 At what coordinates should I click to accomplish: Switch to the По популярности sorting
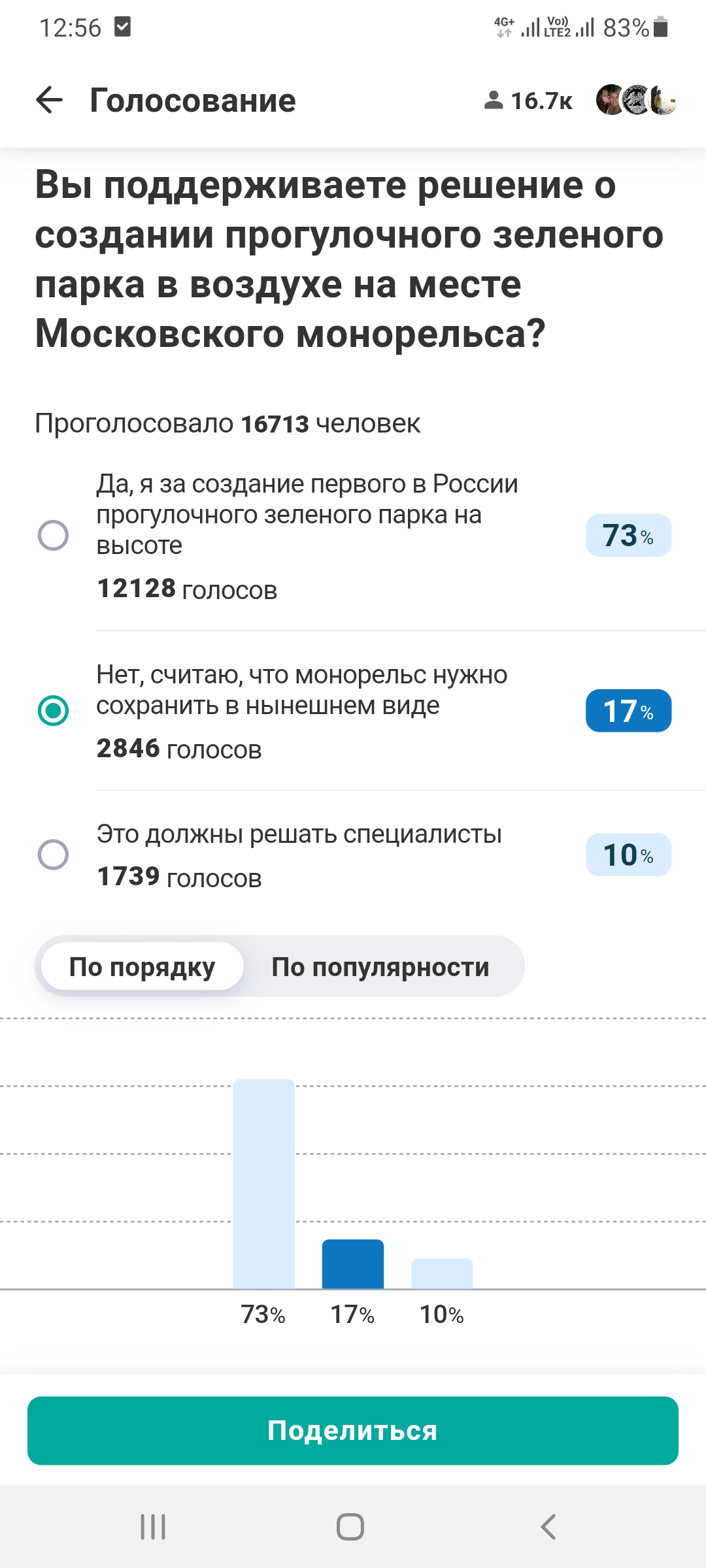pos(380,966)
